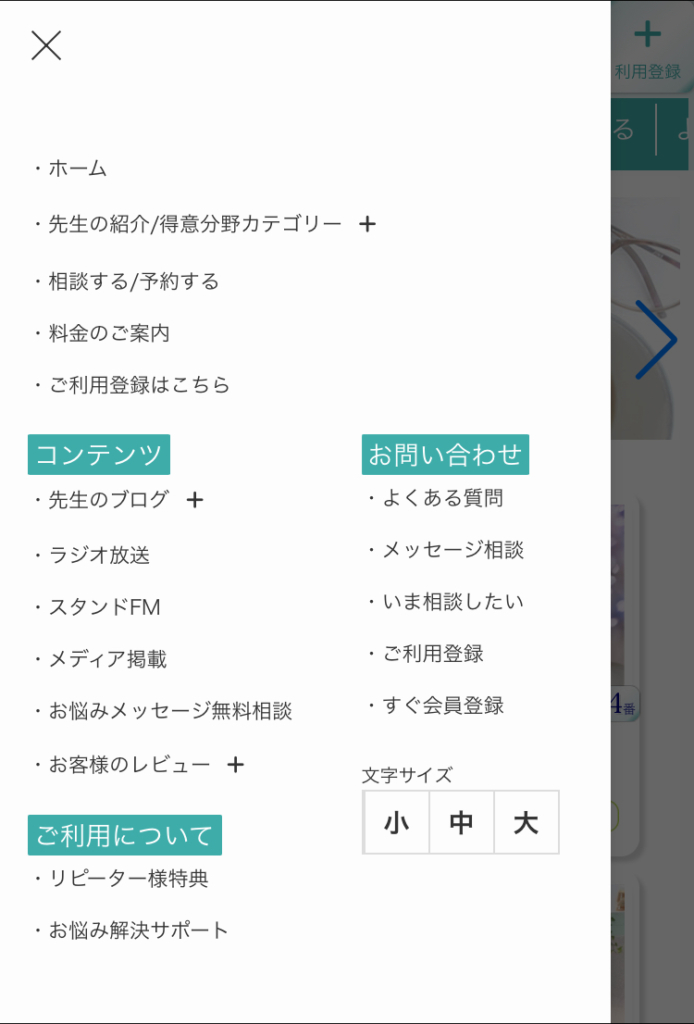Open スタンドFM
Viewport: 694px width, 1024px height.
pos(104,608)
